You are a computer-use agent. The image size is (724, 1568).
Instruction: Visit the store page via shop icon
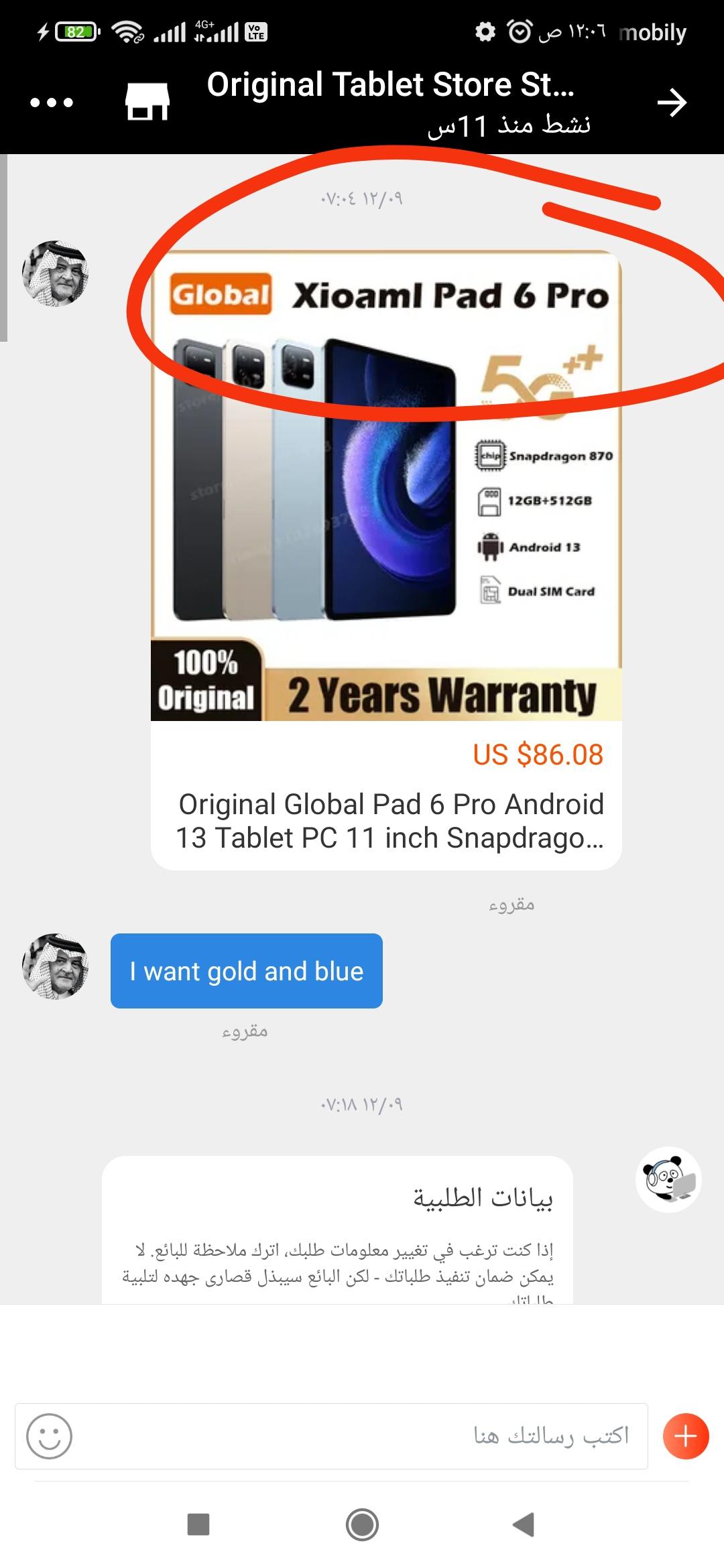pyautogui.click(x=147, y=103)
